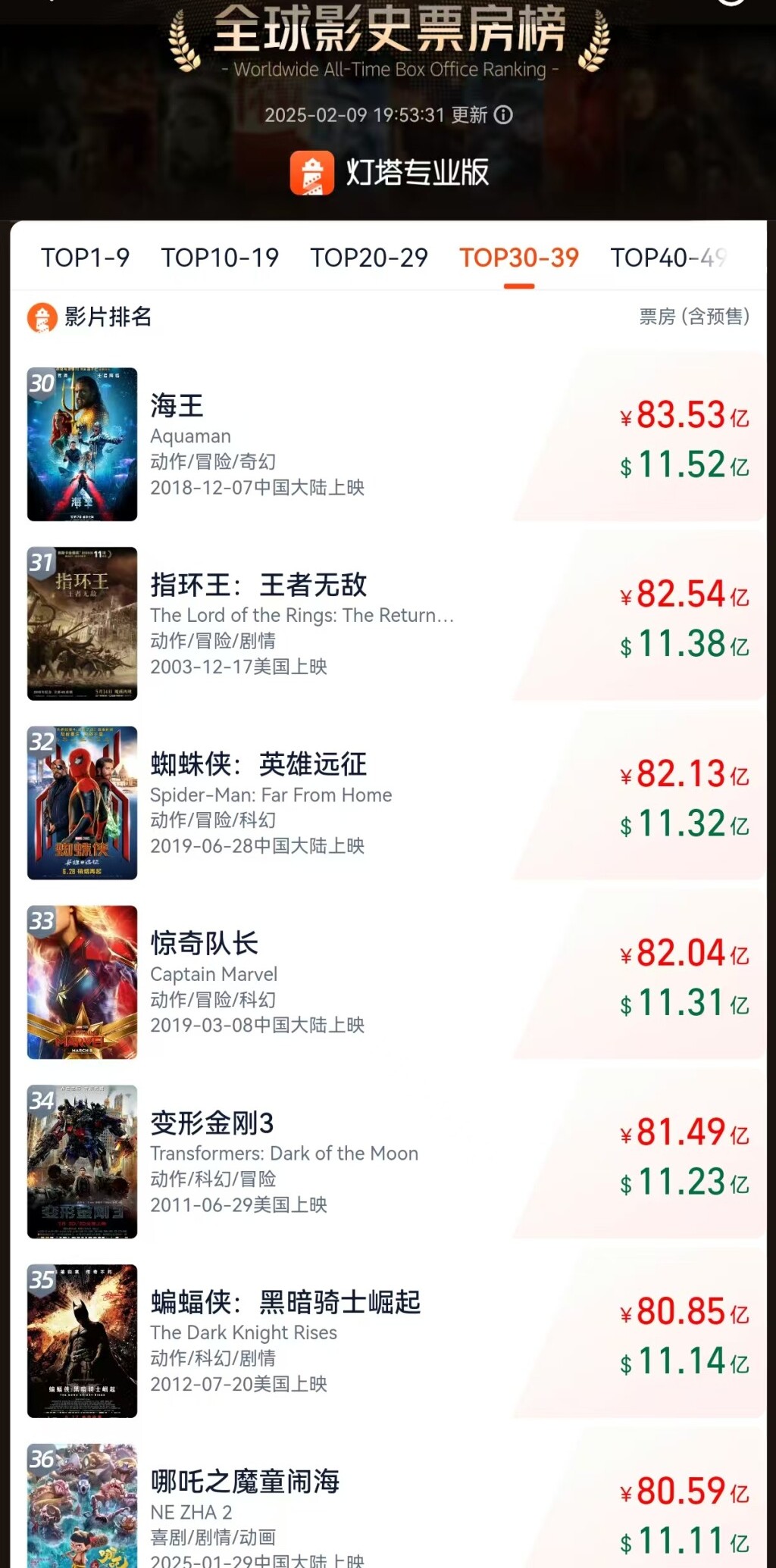Open The Dark Knight Rises entry
776x1568 pixels.
pos(388,1341)
